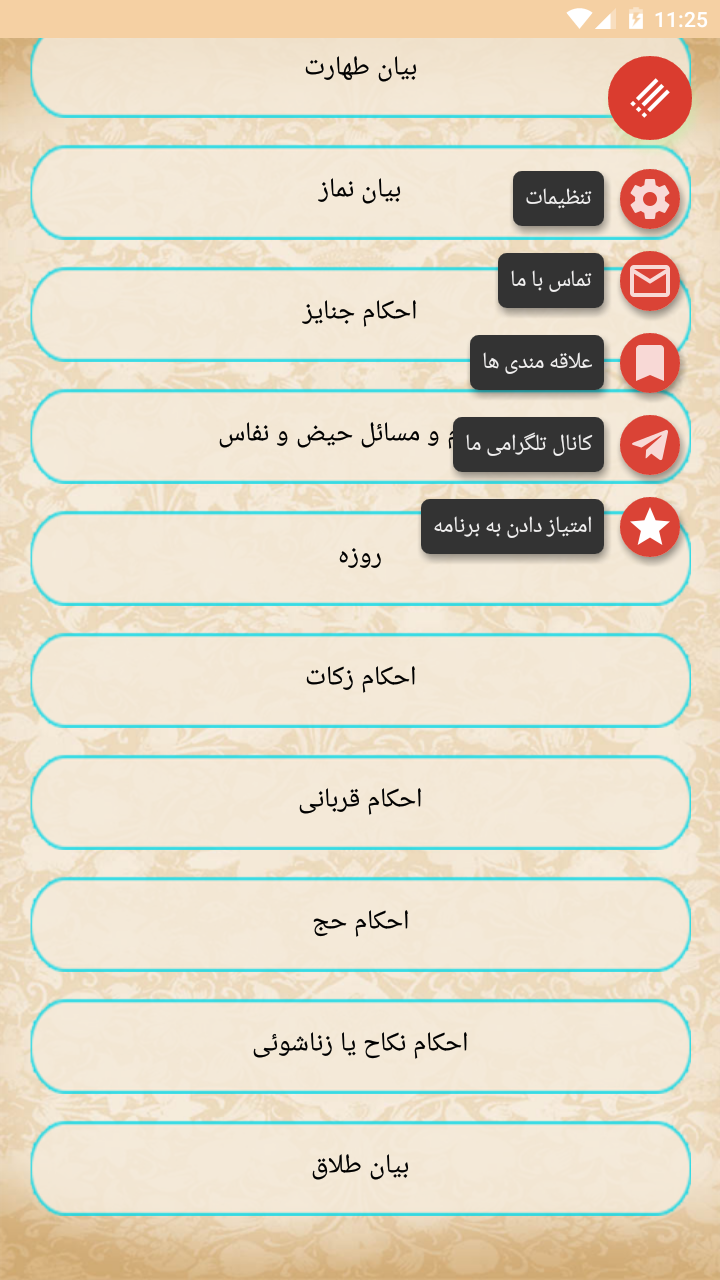Open بیان طلاق section

coord(360,1167)
